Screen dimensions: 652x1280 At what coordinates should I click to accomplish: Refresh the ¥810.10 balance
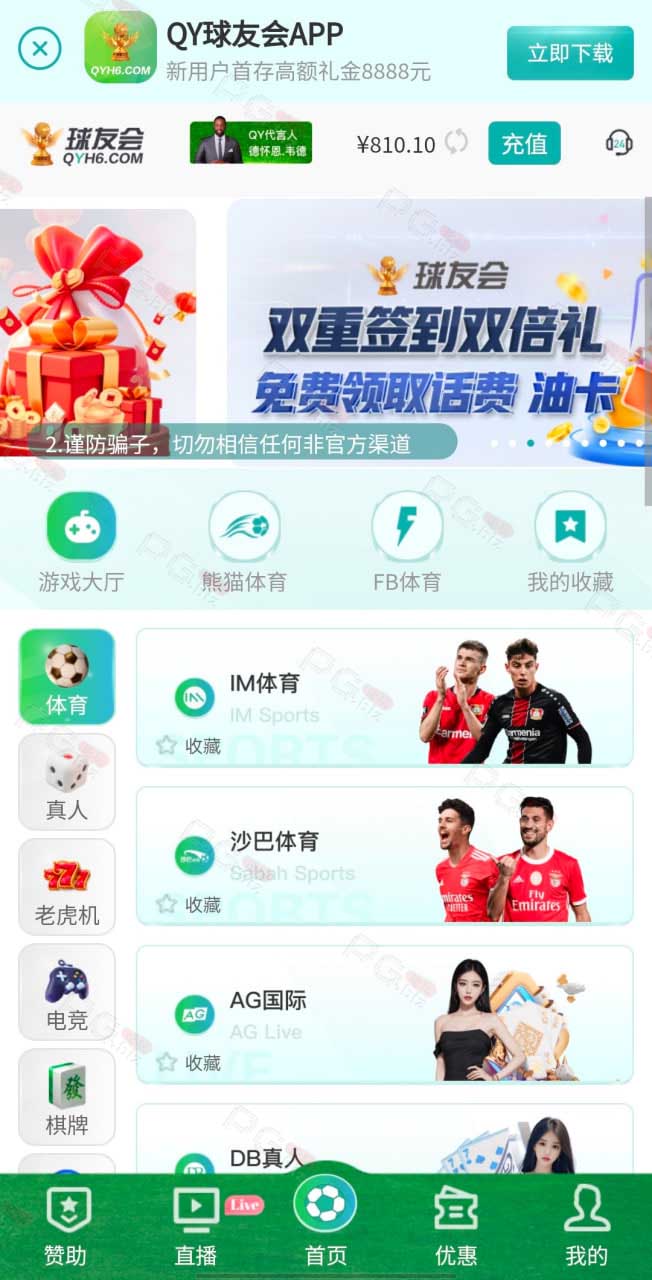(x=456, y=143)
